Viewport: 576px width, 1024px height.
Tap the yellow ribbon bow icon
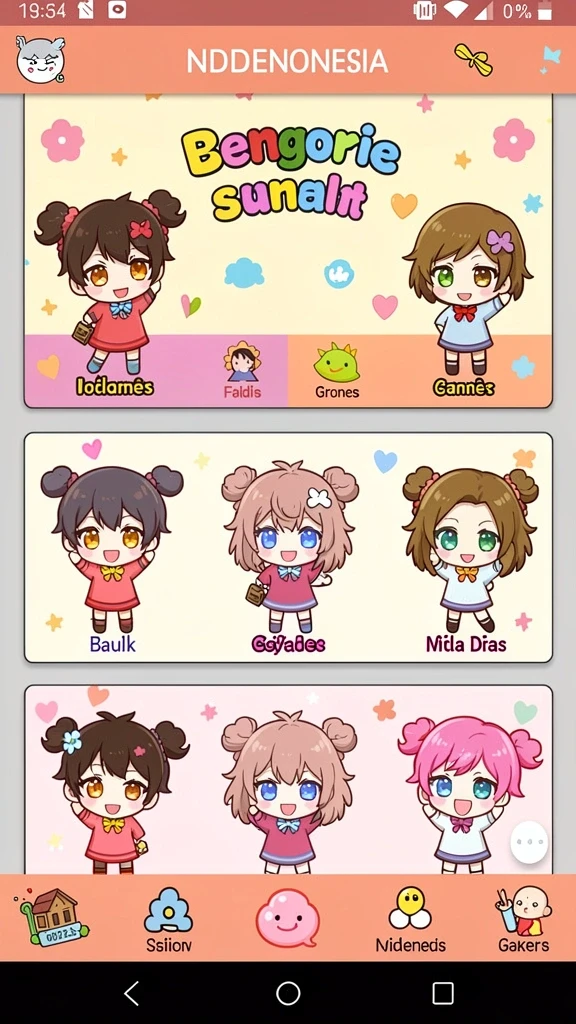tap(473, 59)
